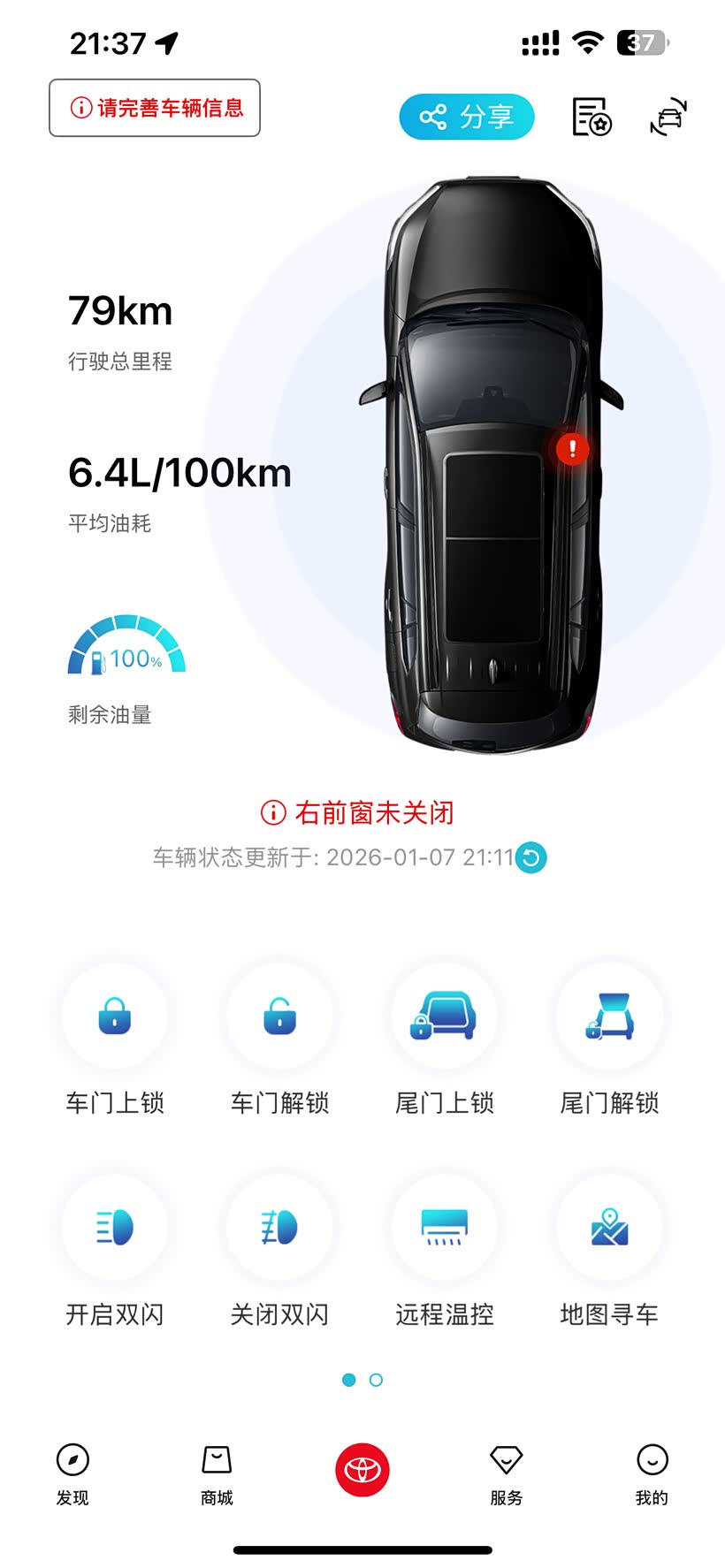Select the Toyota logo center tab

[362, 1469]
